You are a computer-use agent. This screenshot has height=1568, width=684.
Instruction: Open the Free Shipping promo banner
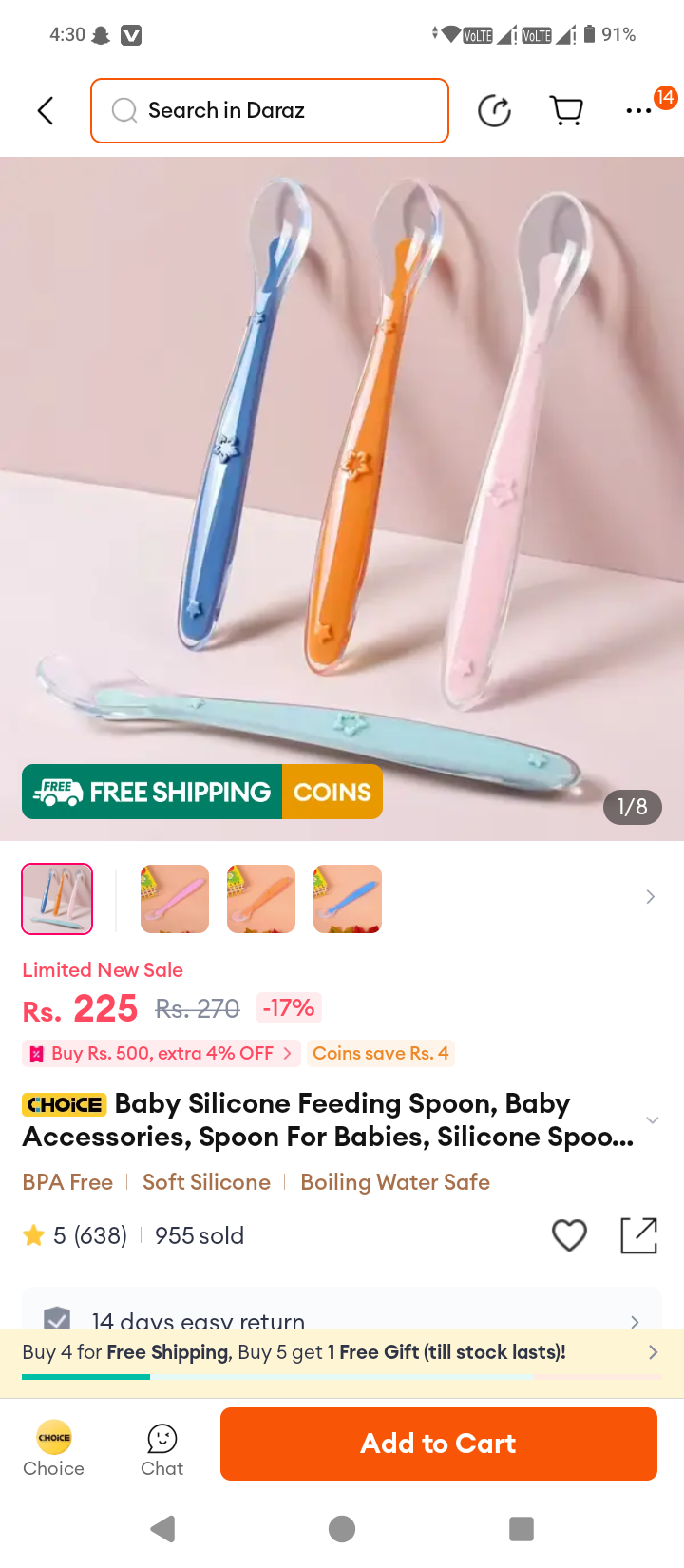[x=342, y=1352]
